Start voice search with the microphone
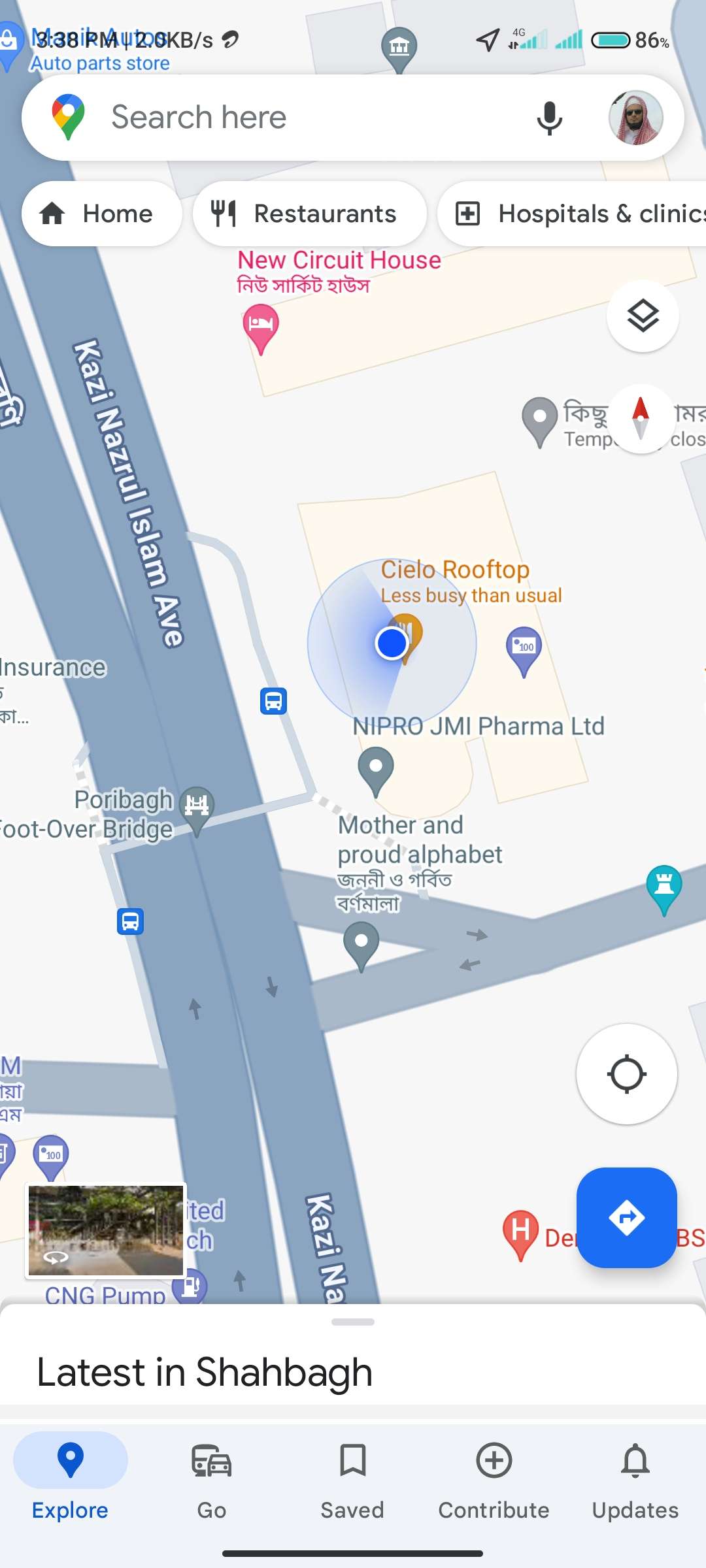 pos(549,118)
